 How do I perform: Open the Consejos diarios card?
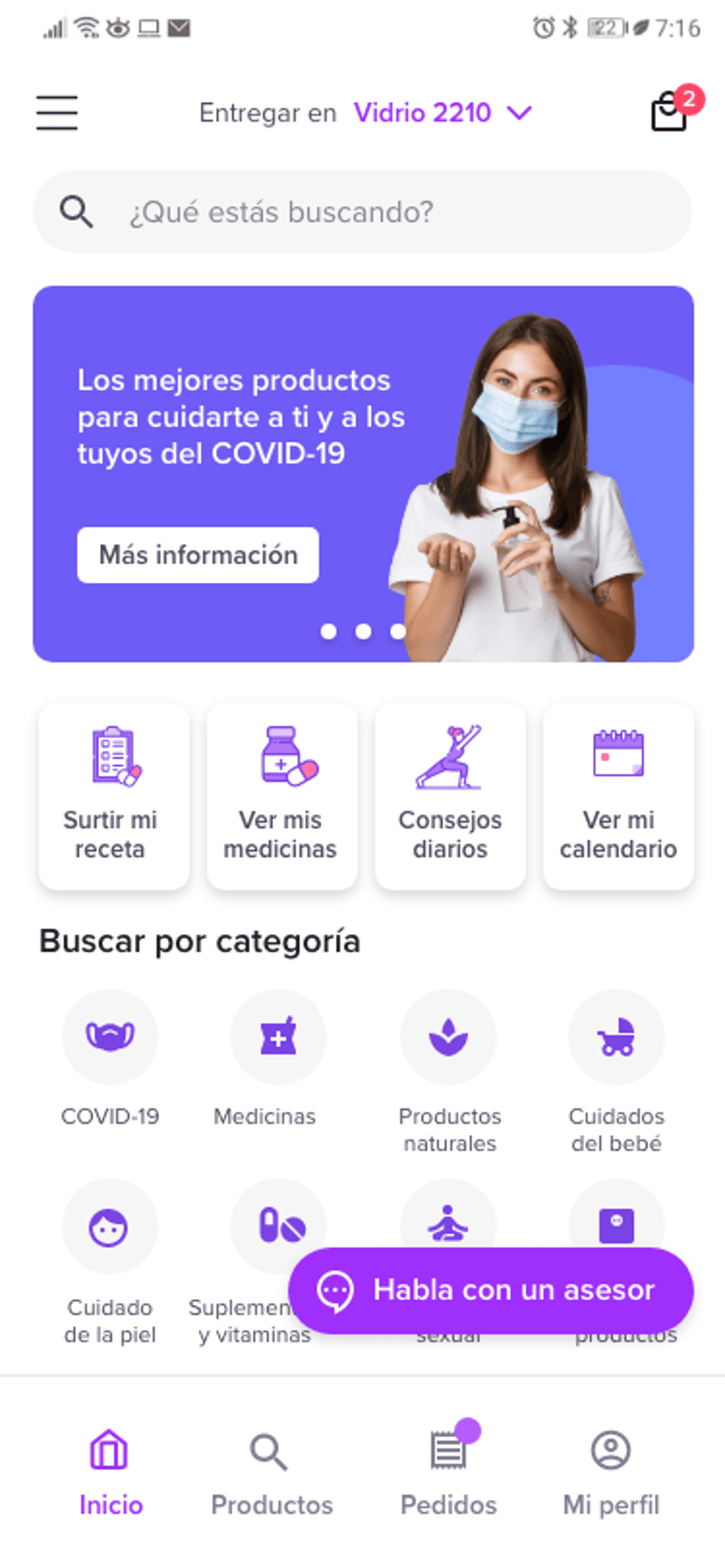(x=450, y=796)
